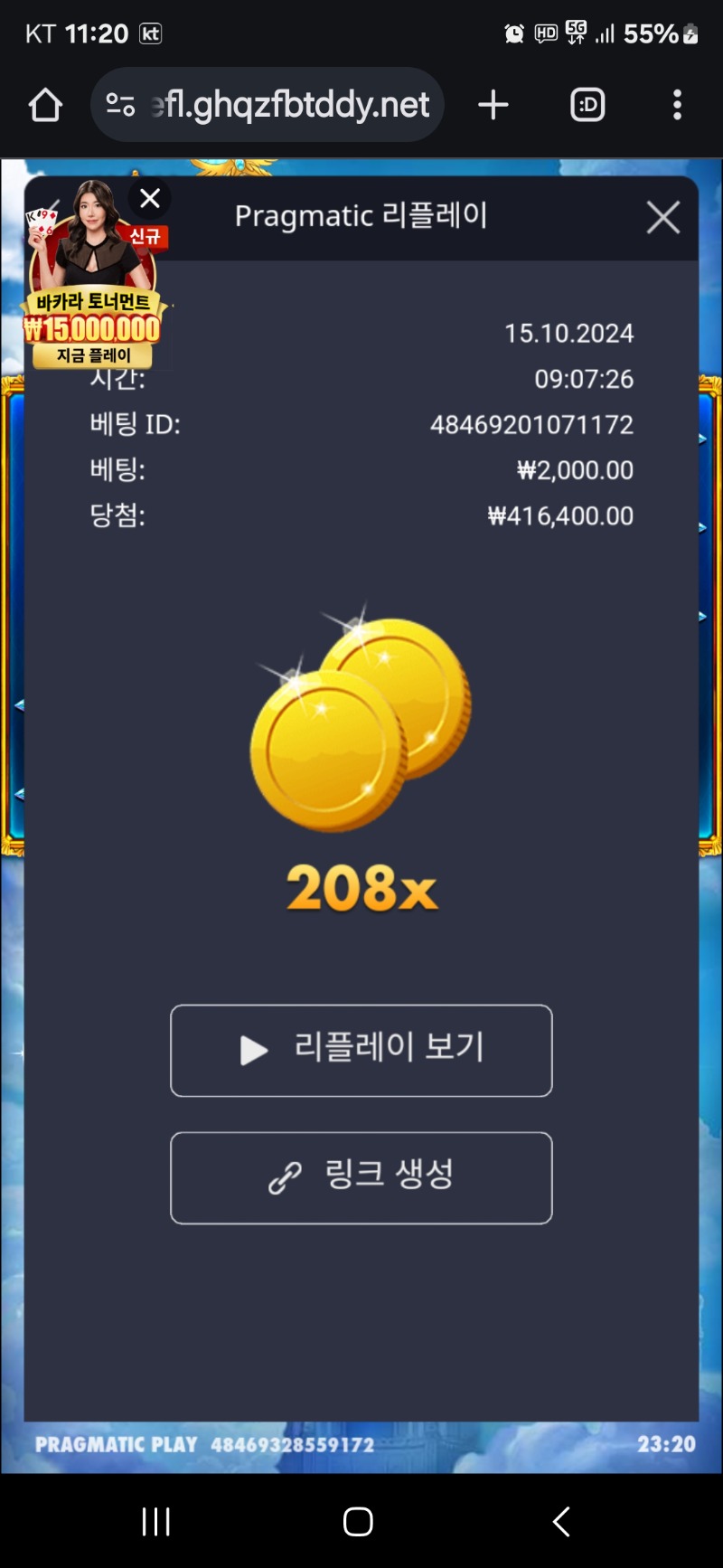Go to the browser home page
The image size is (723, 1568).
click(45, 105)
